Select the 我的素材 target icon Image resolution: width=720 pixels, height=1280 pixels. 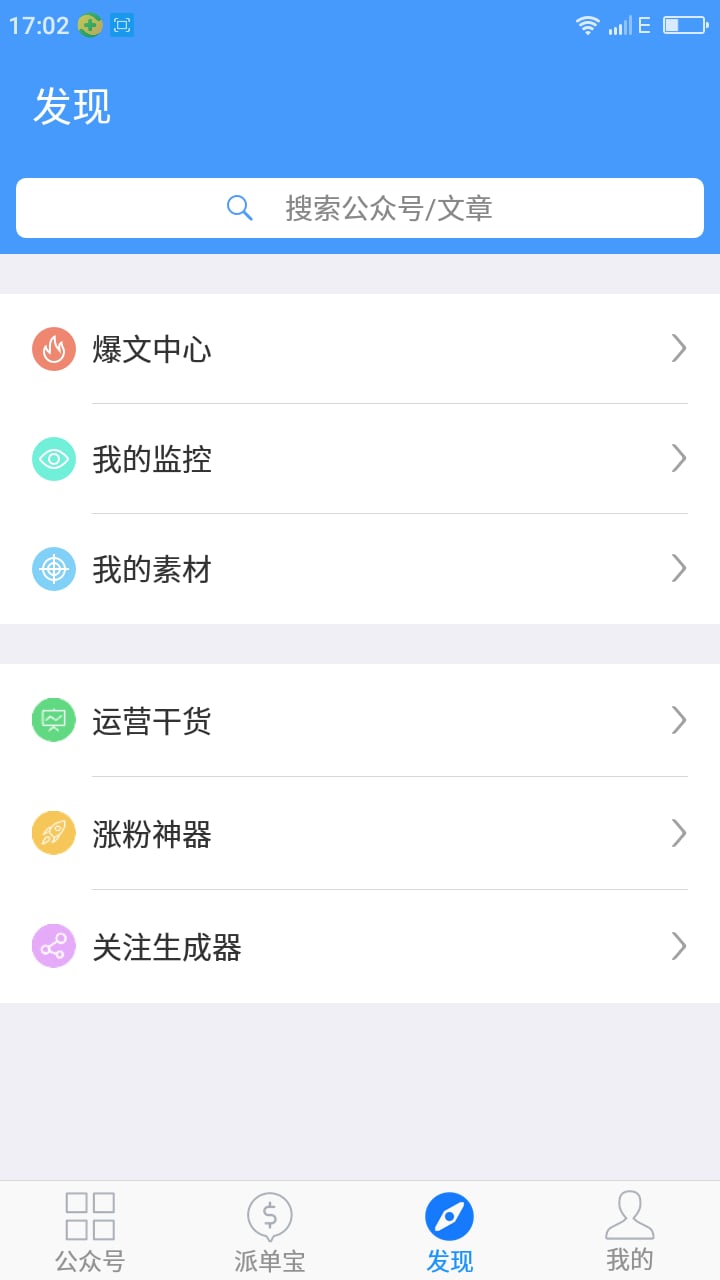tap(54, 569)
